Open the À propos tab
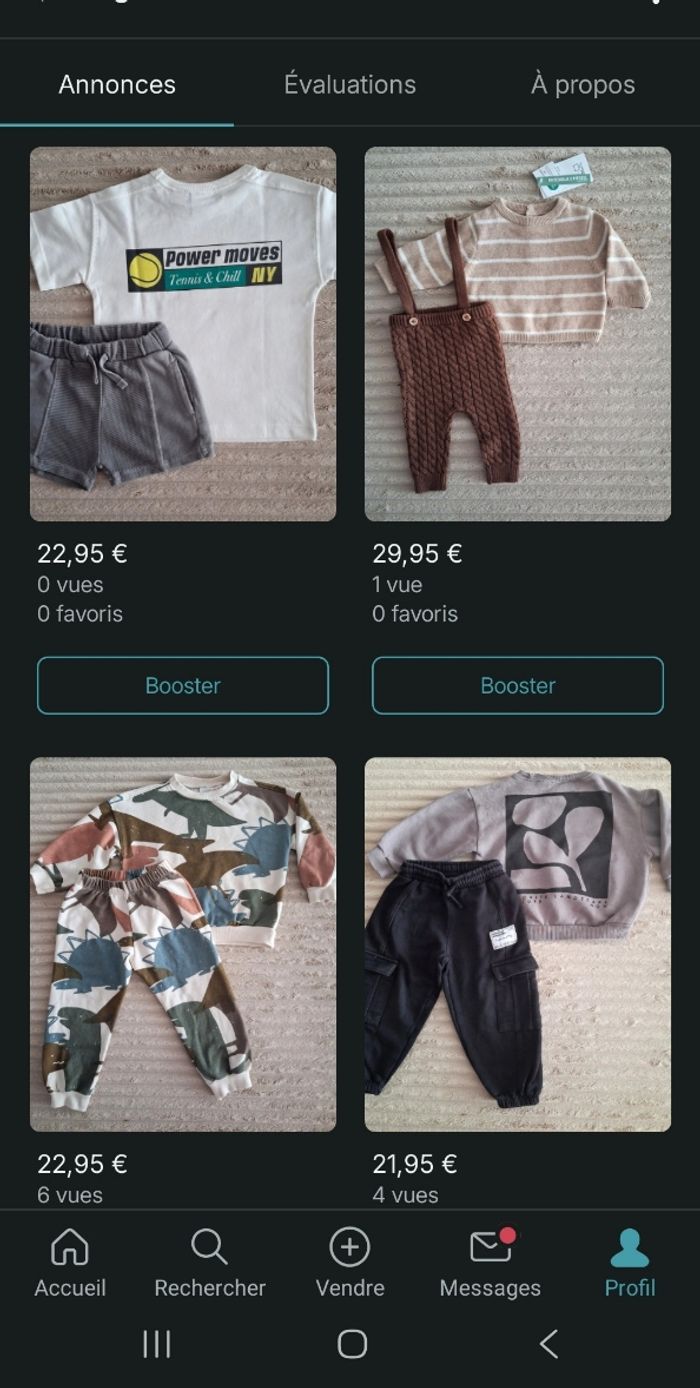The height and width of the screenshot is (1388, 700). click(x=582, y=85)
